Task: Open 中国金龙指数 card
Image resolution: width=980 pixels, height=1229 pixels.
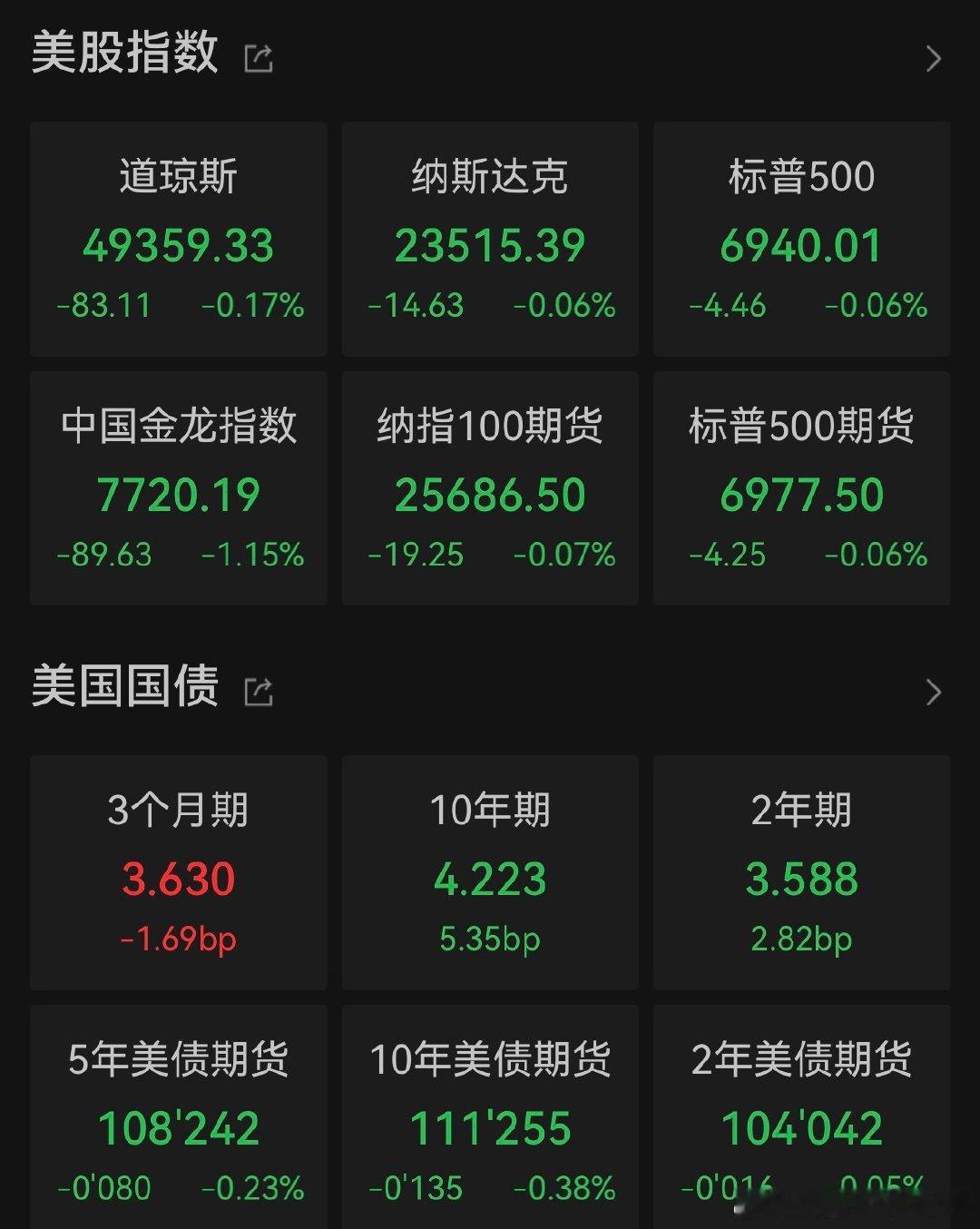Action: tap(179, 488)
